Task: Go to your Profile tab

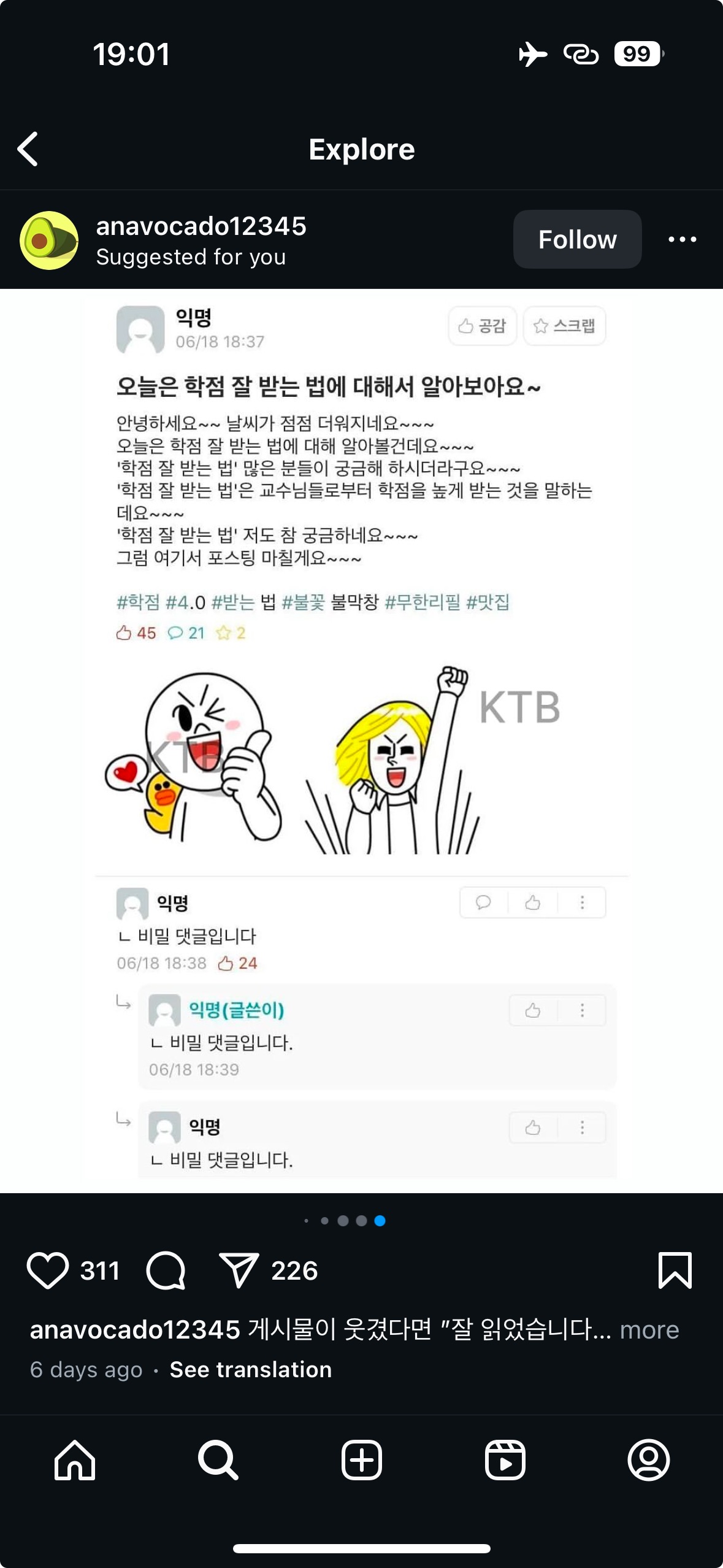Action: click(x=648, y=1460)
